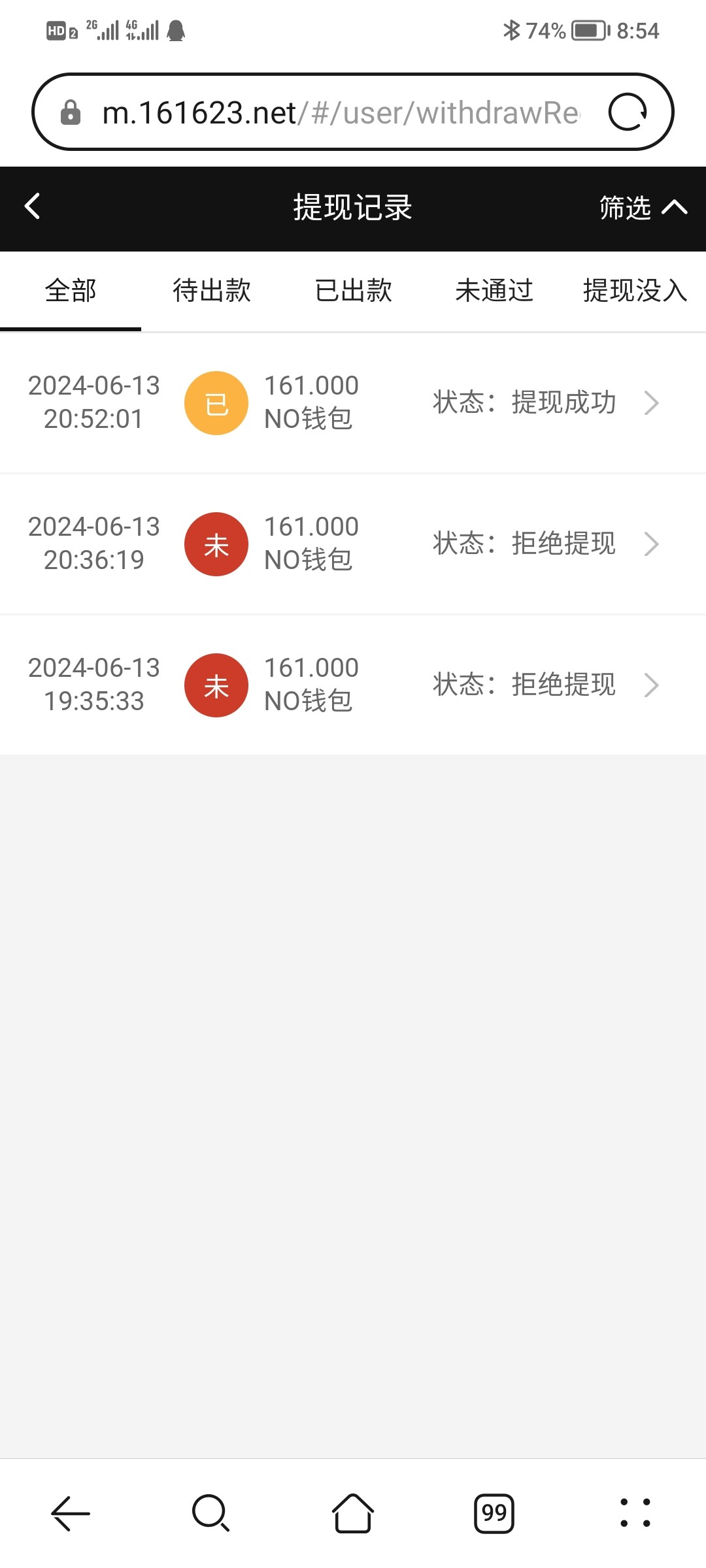The width and height of the screenshot is (706, 1568).
Task: Open the 提现没入 tab
Action: (x=635, y=291)
